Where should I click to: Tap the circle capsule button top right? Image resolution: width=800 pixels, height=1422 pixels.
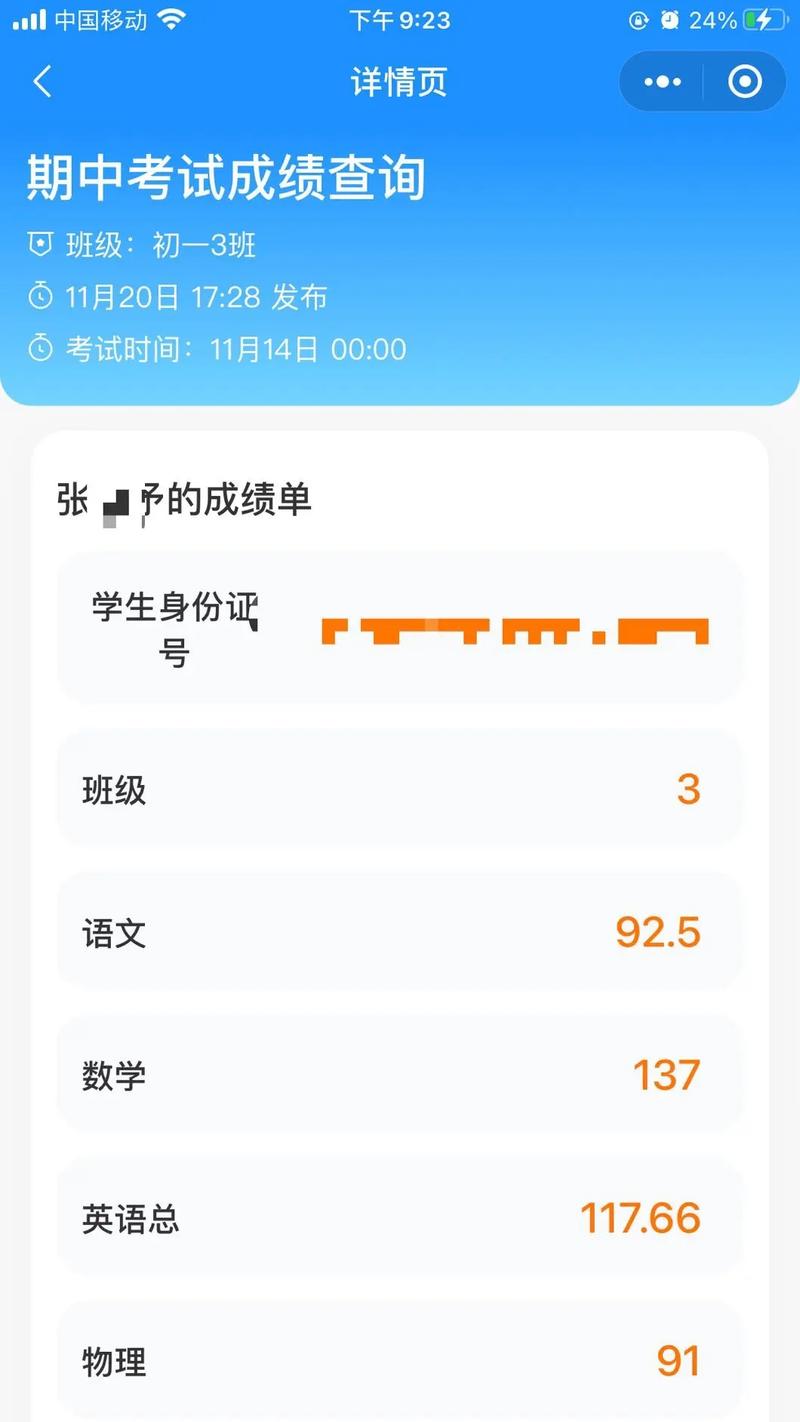click(745, 82)
